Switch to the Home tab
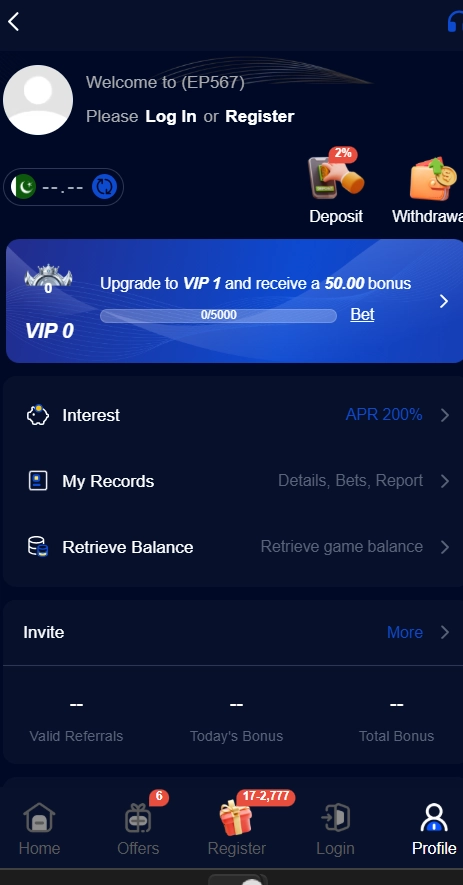Viewport: 463px width, 885px height. 40,830
